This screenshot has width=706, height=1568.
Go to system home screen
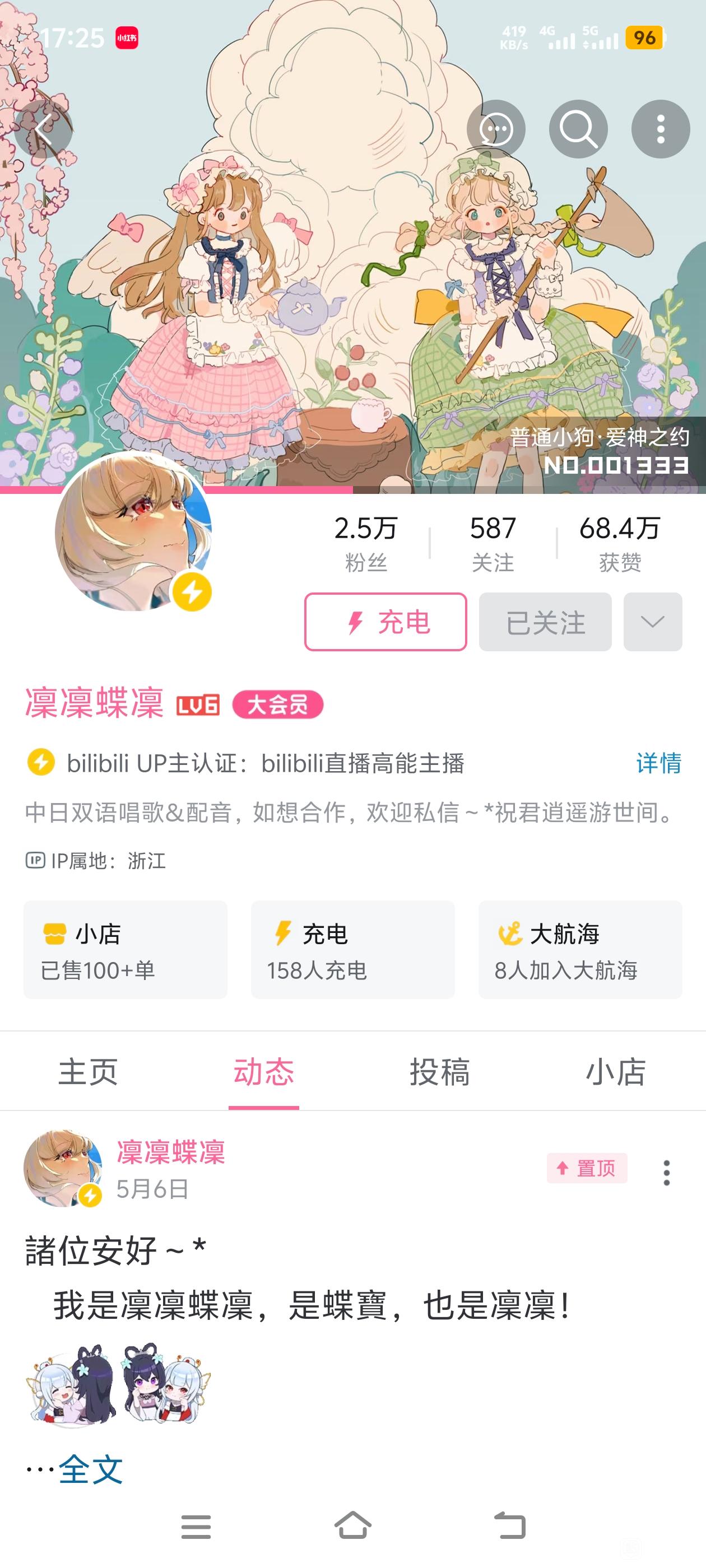[x=352, y=1526]
